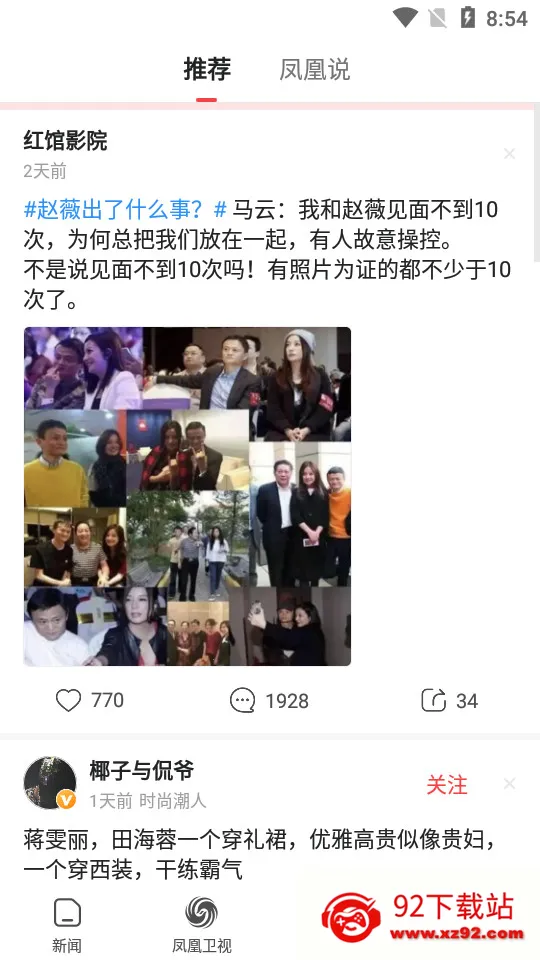Dismiss the 椰子与侃爷 post
The width and height of the screenshot is (540, 960).
coord(509,784)
